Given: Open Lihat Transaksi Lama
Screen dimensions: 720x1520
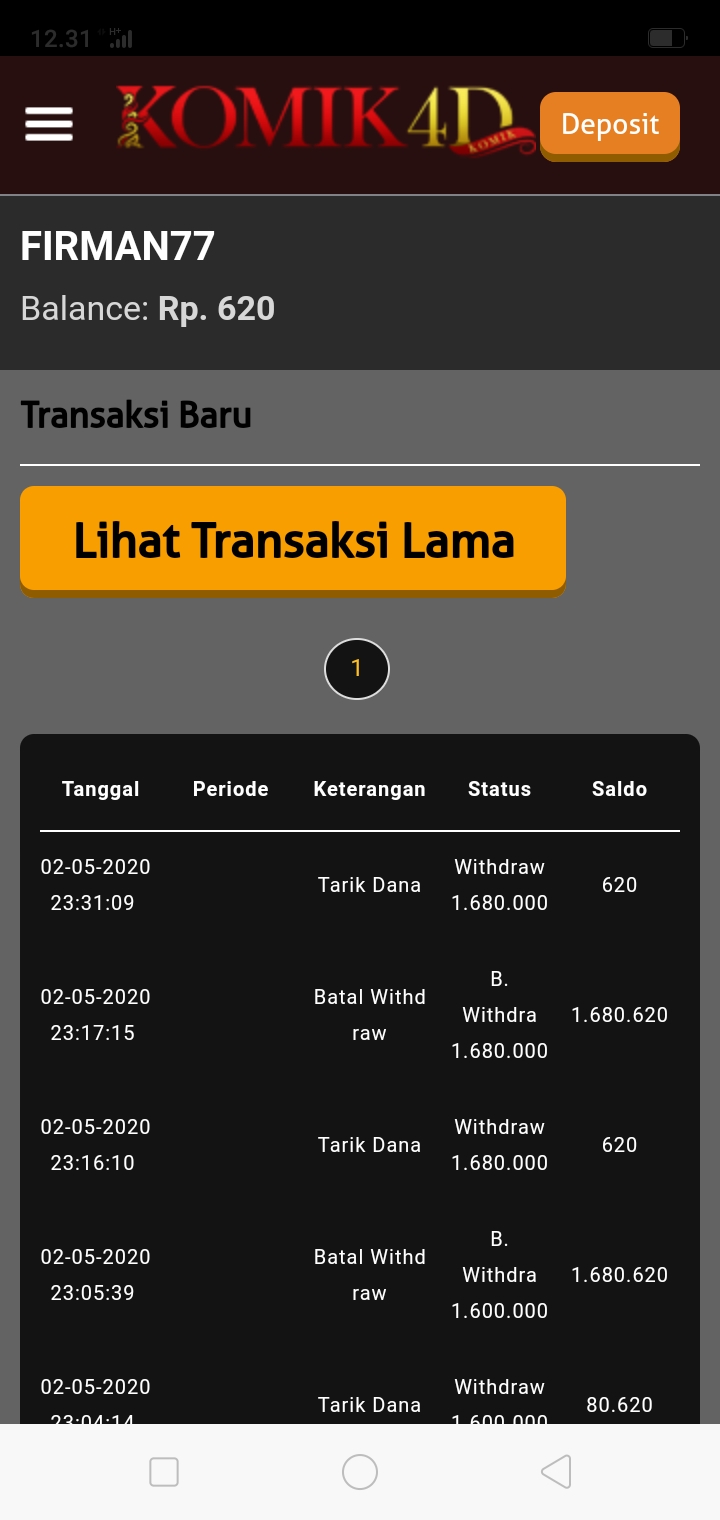Looking at the screenshot, I should point(293,540).
